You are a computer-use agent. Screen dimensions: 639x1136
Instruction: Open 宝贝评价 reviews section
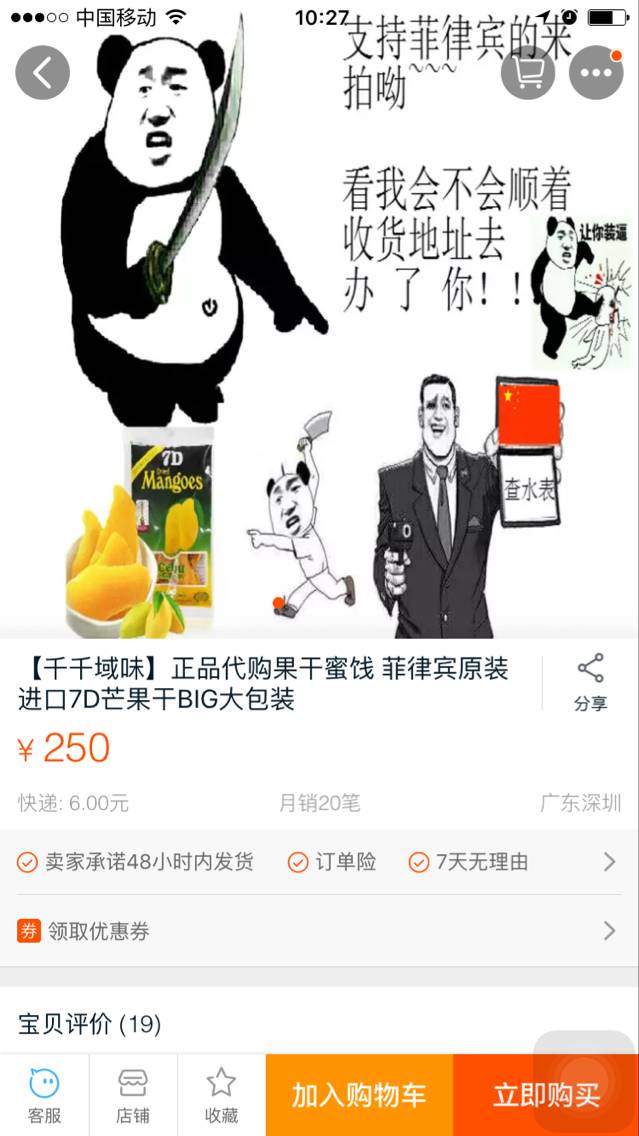tap(90, 1023)
